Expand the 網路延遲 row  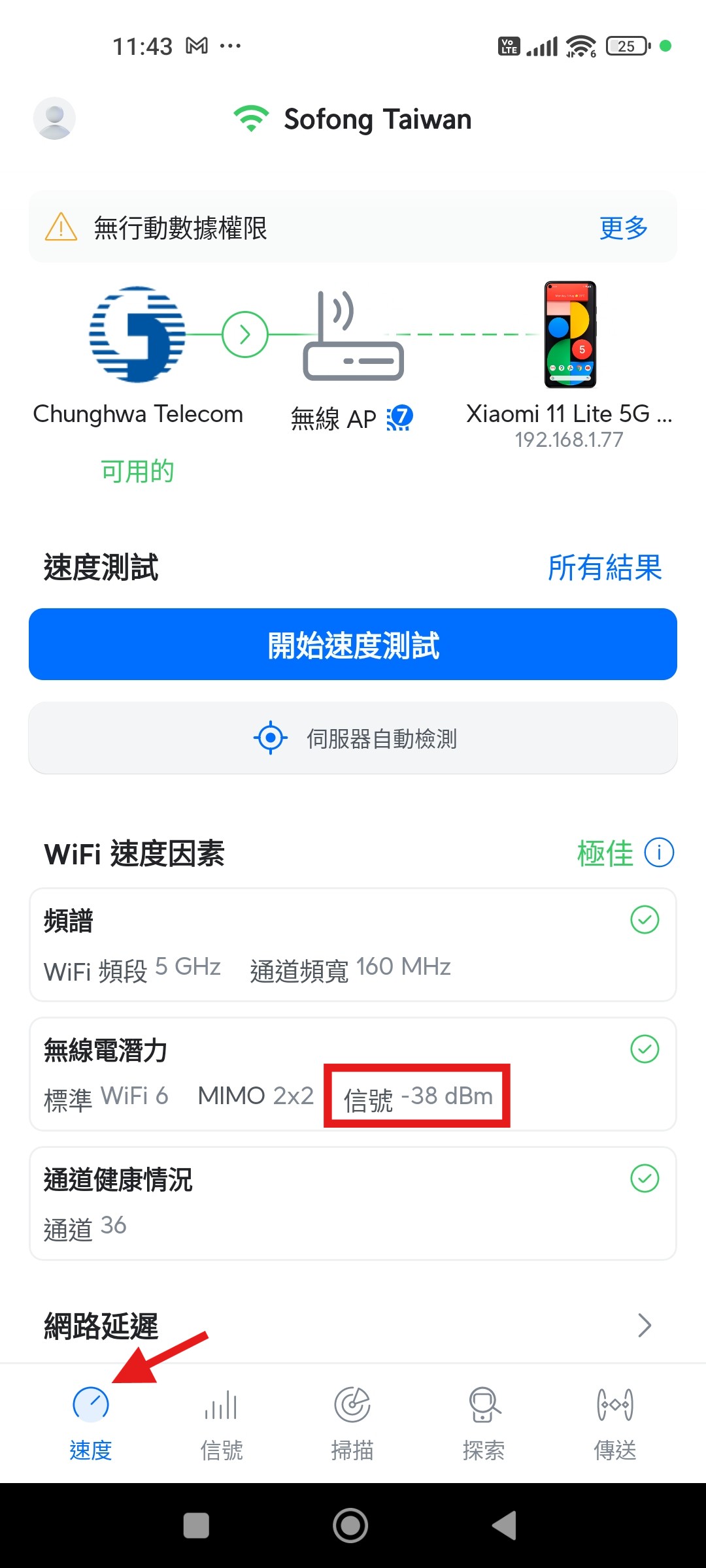tap(353, 1326)
